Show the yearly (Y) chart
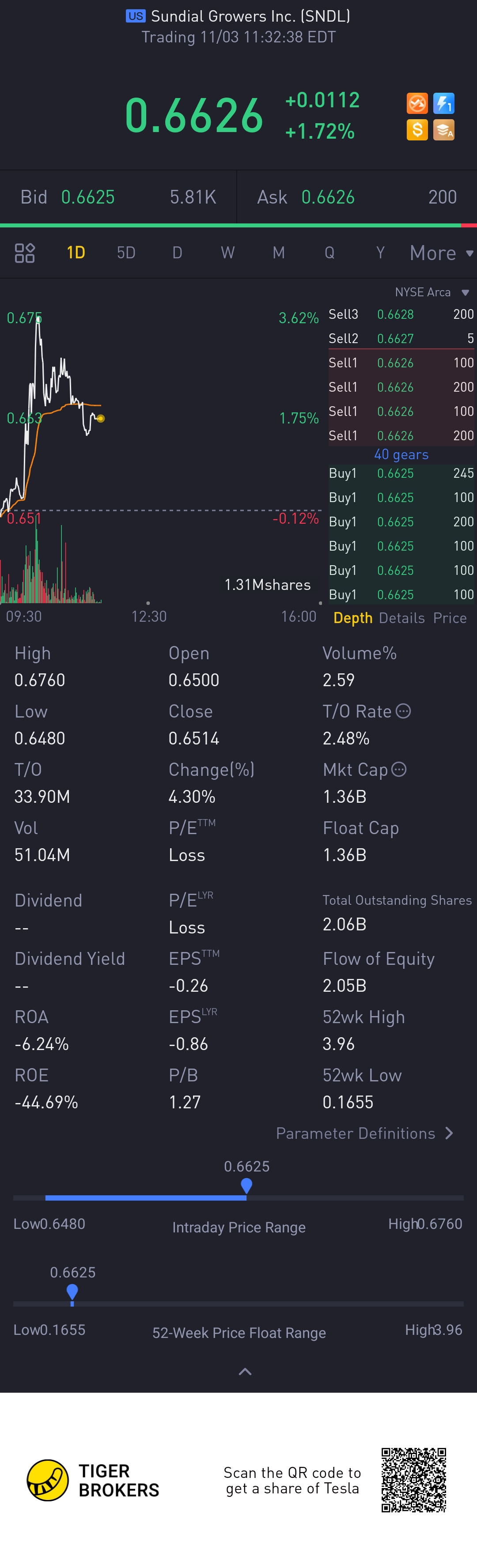This screenshot has width=477, height=1568. click(x=380, y=253)
